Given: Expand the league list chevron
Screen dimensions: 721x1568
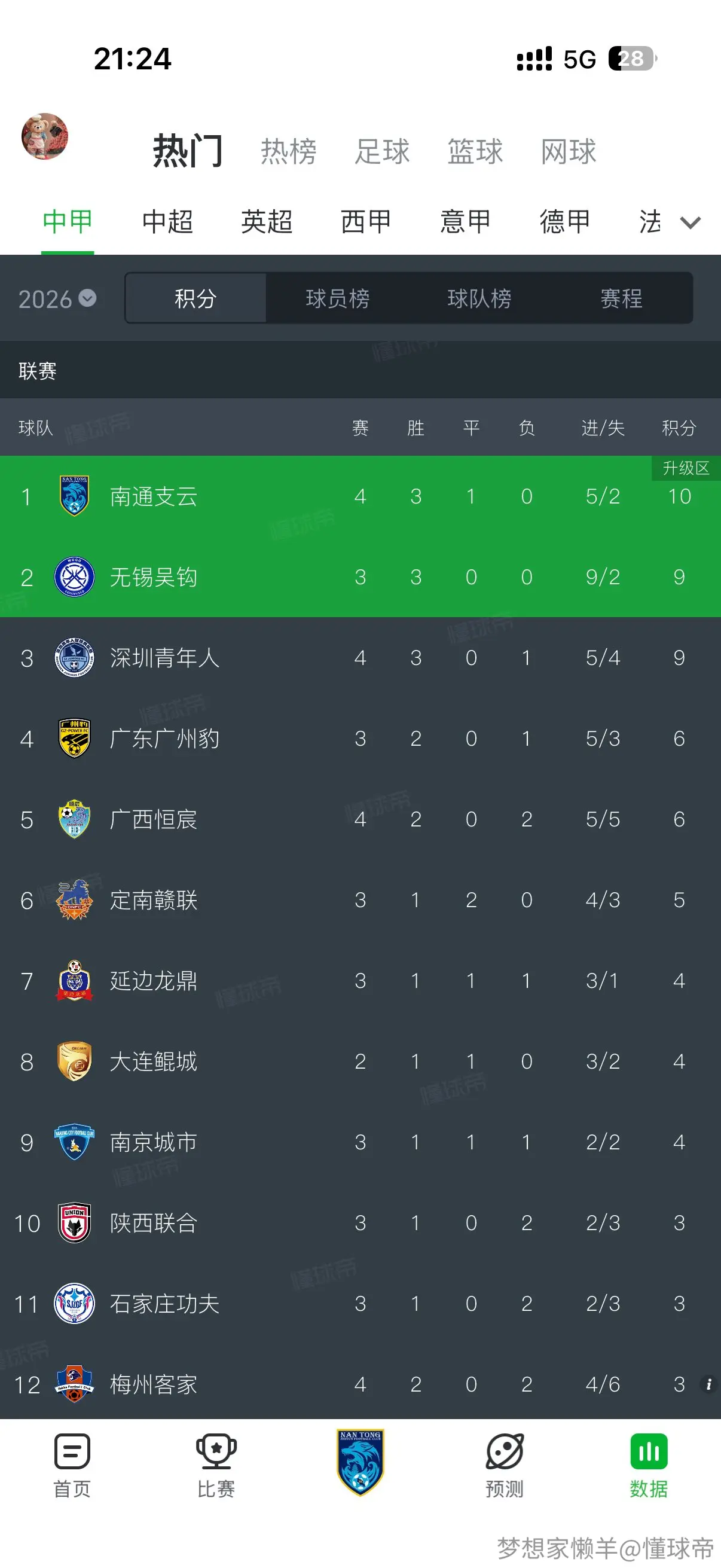Looking at the screenshot, I should coord(690,223).
